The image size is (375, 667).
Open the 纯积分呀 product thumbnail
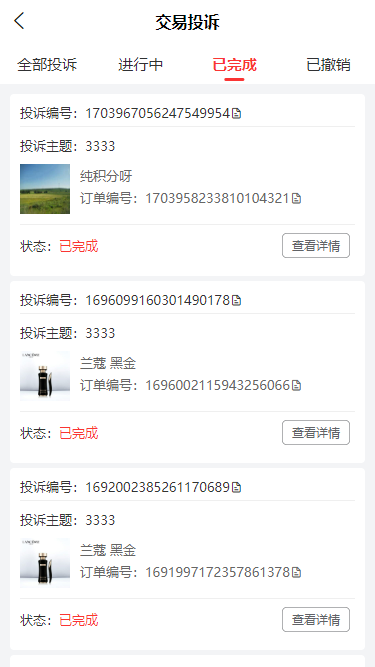coord(45,189)
